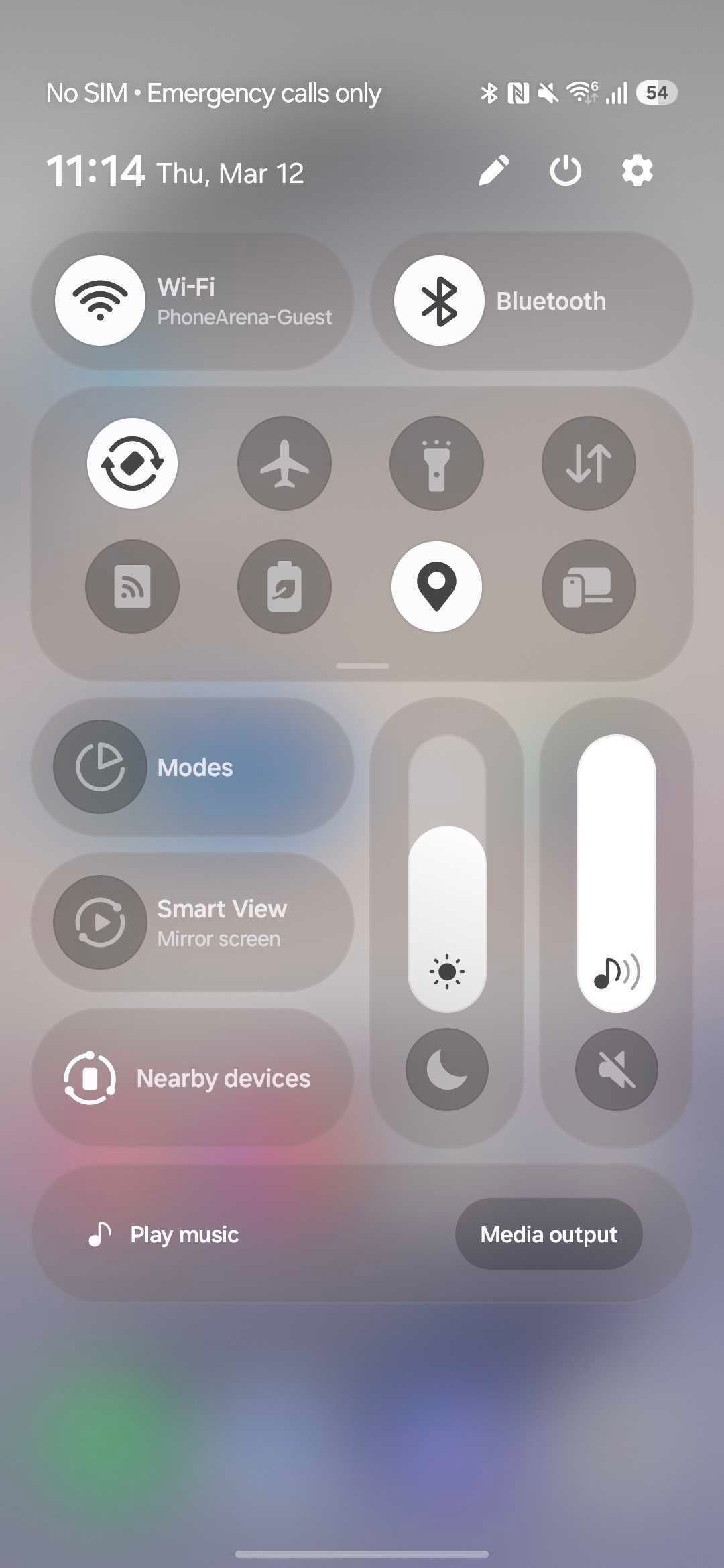The width and height of the screenshot is (724, 1568).
Task: Open the settings gear
Action: tap(637, 171)
